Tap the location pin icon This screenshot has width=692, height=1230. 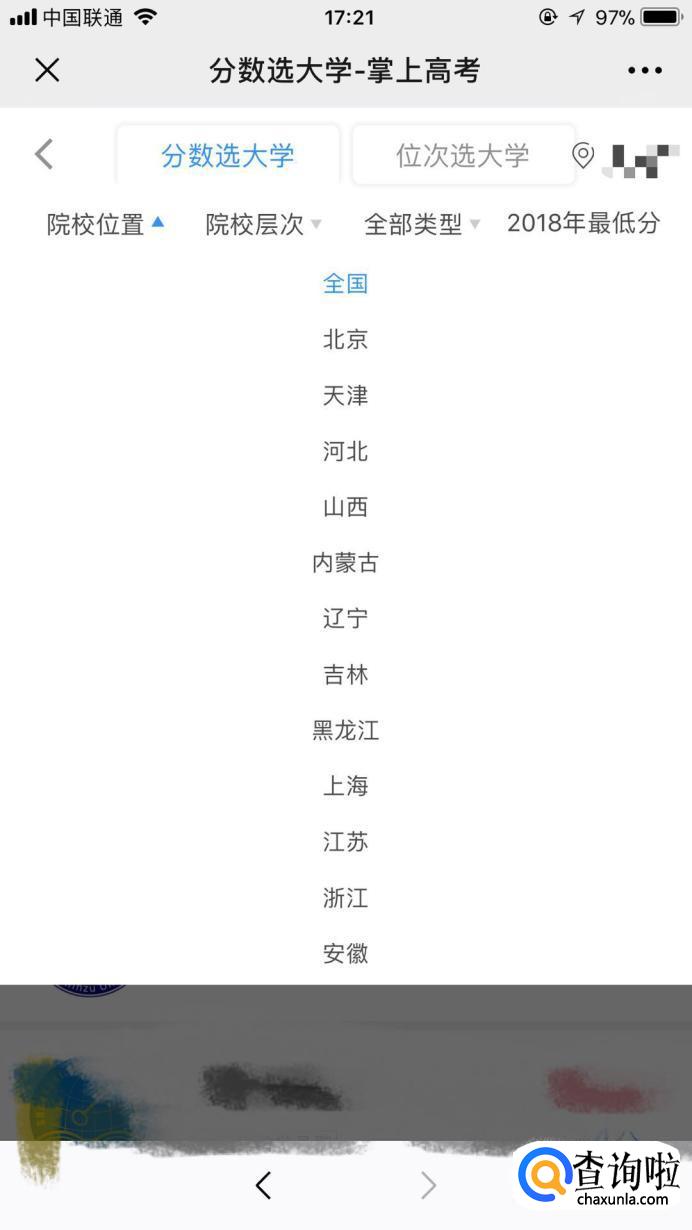click(x=583, y=155)
